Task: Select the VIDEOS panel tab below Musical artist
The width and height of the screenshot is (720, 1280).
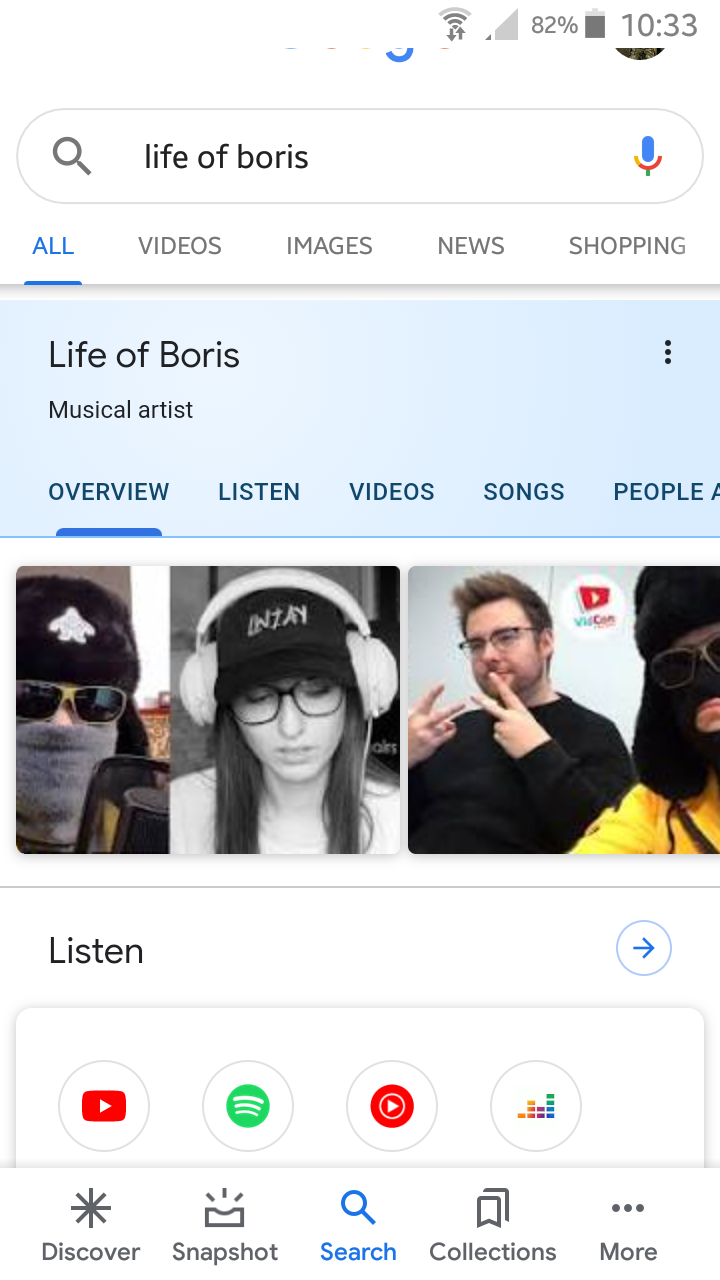Action: pos(392,492)
